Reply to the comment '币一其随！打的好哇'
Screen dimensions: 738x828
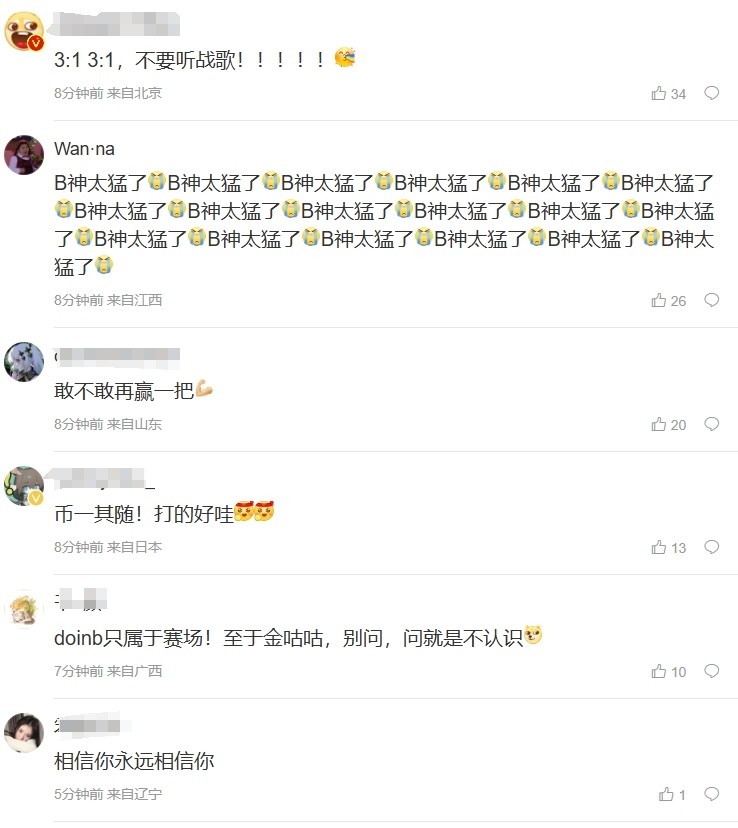[x=712, y=547]
